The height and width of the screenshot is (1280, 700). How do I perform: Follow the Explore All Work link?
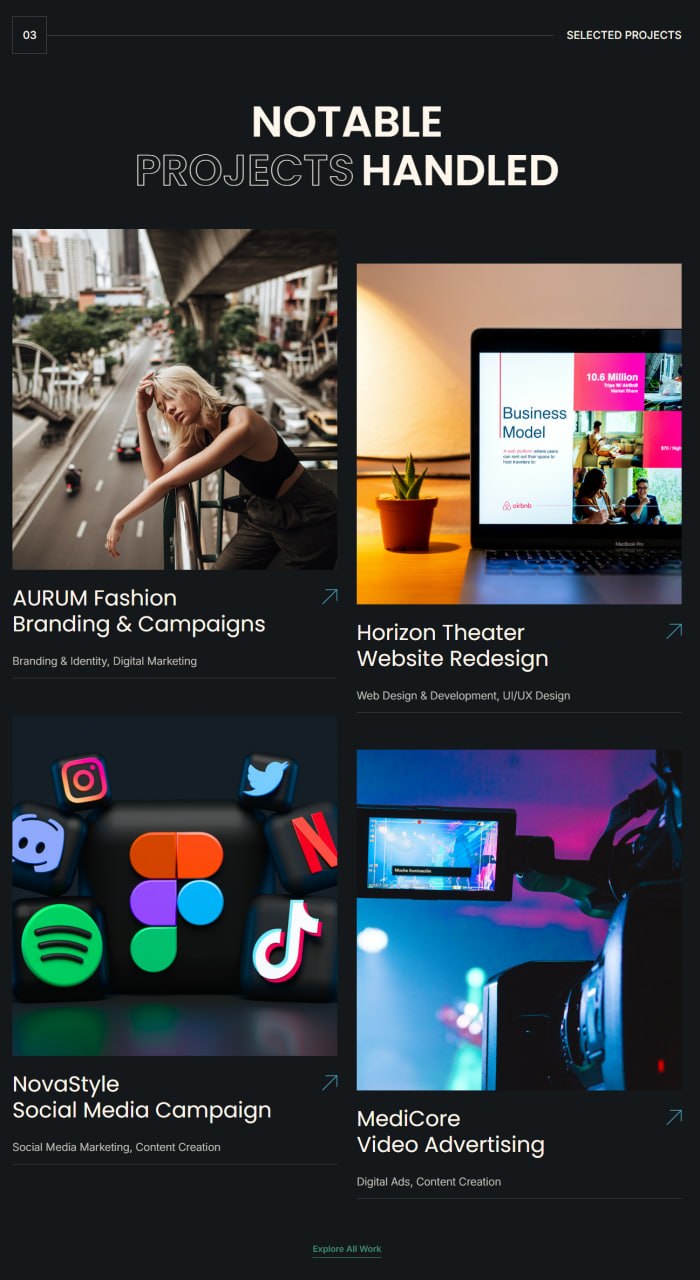(x=347, y=1249)
